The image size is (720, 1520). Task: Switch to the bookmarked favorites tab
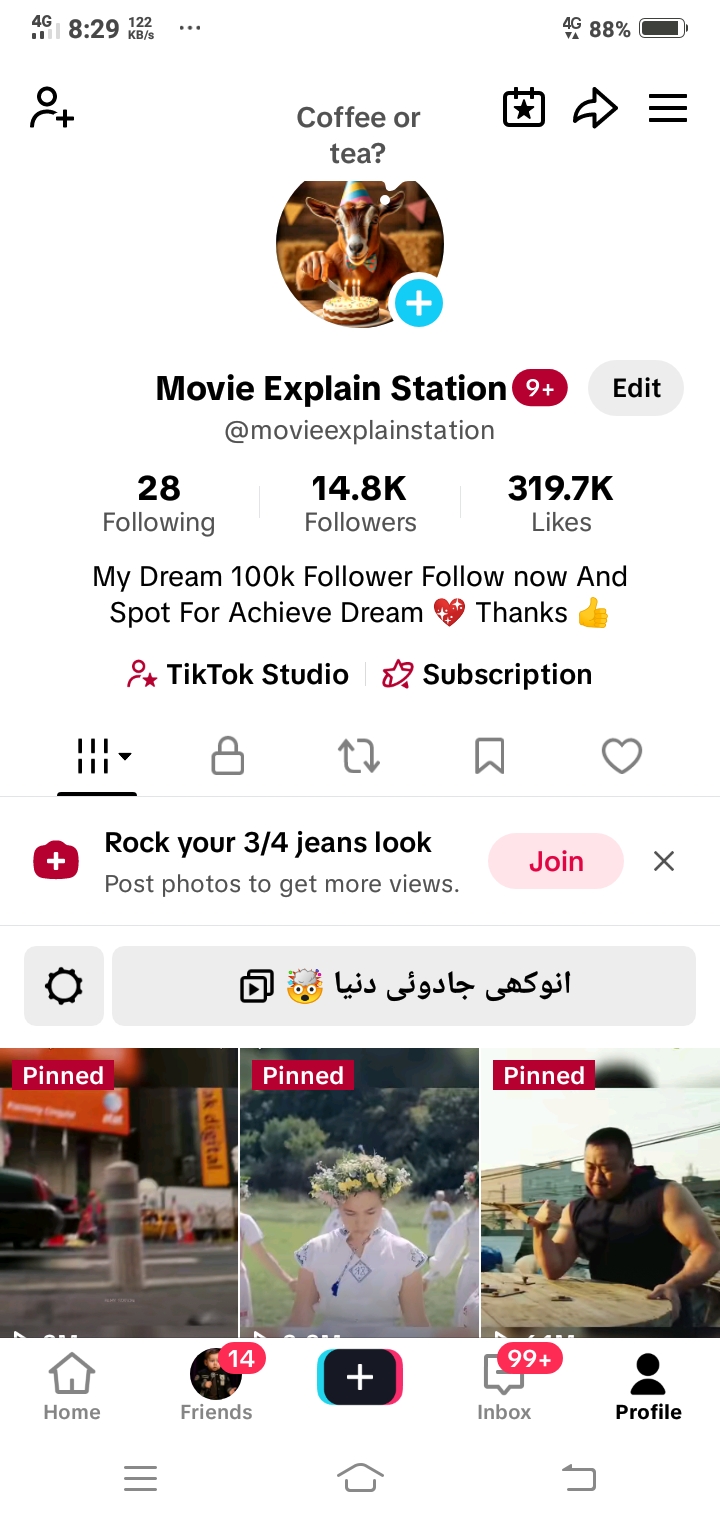[489, 756]
